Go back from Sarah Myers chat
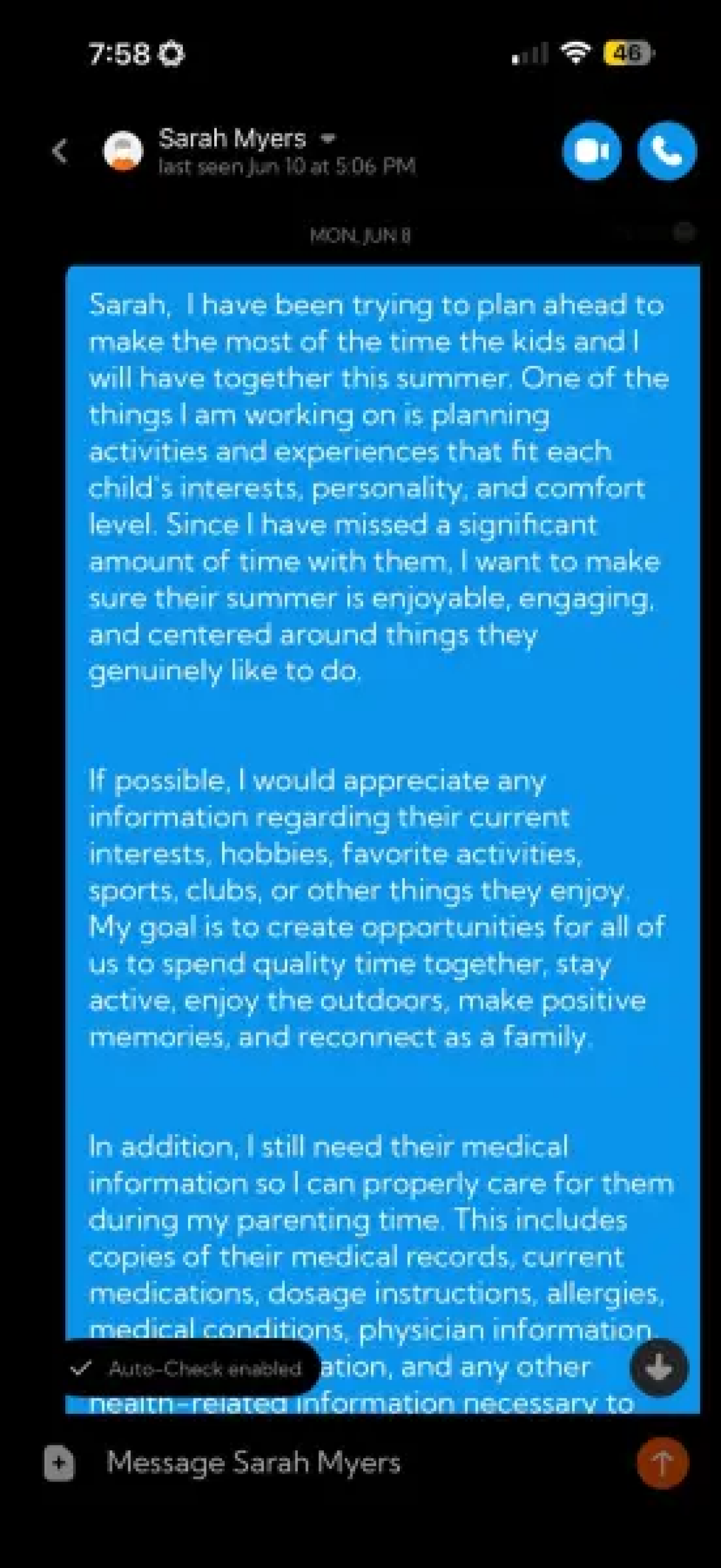 point(59,151)
